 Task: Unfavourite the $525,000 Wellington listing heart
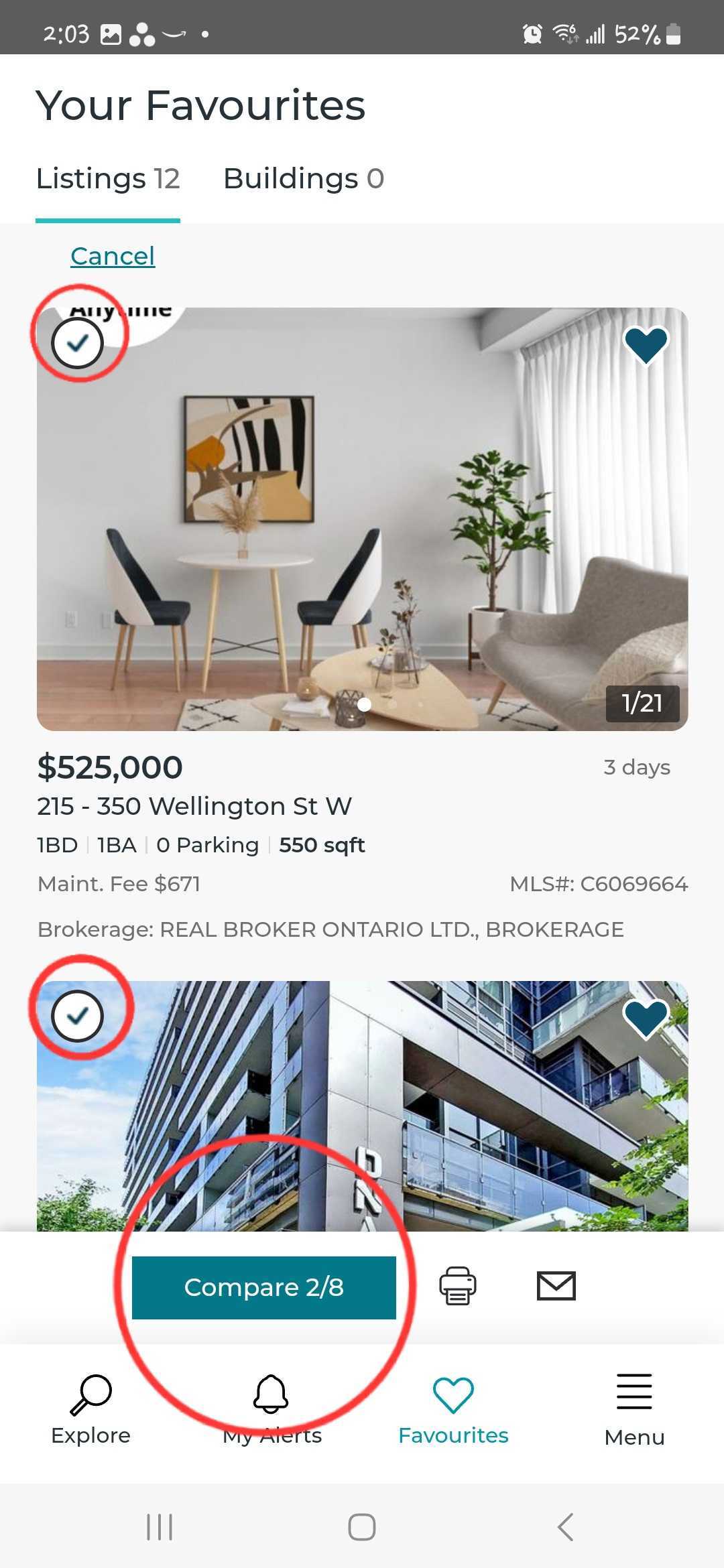click(x=646, y=344)
